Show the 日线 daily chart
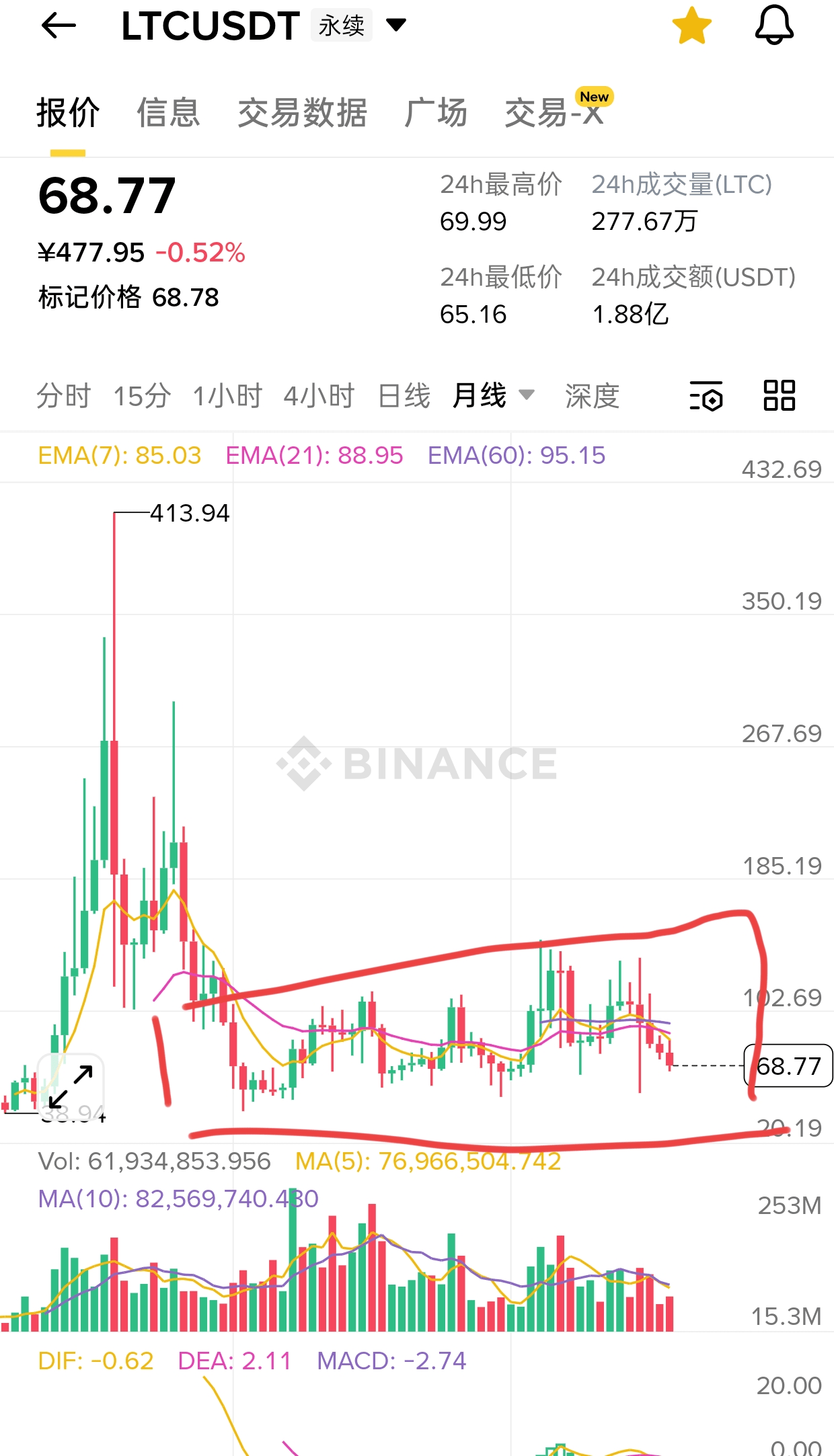Image resolution: width=834 pixels, height=1456 pixels. (404, 396)
